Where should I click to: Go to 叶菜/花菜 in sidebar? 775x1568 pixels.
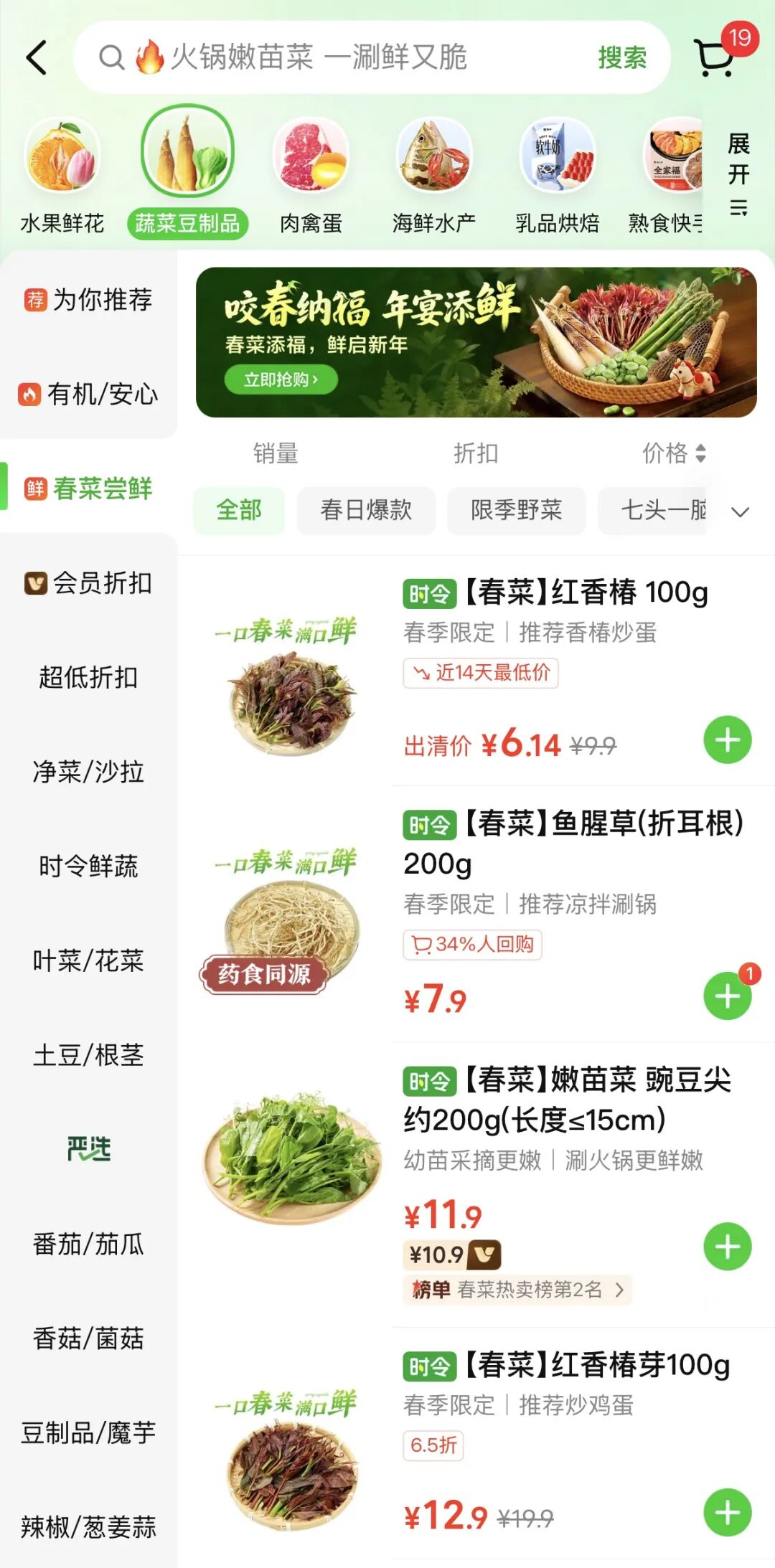click(x=88, y=960)
